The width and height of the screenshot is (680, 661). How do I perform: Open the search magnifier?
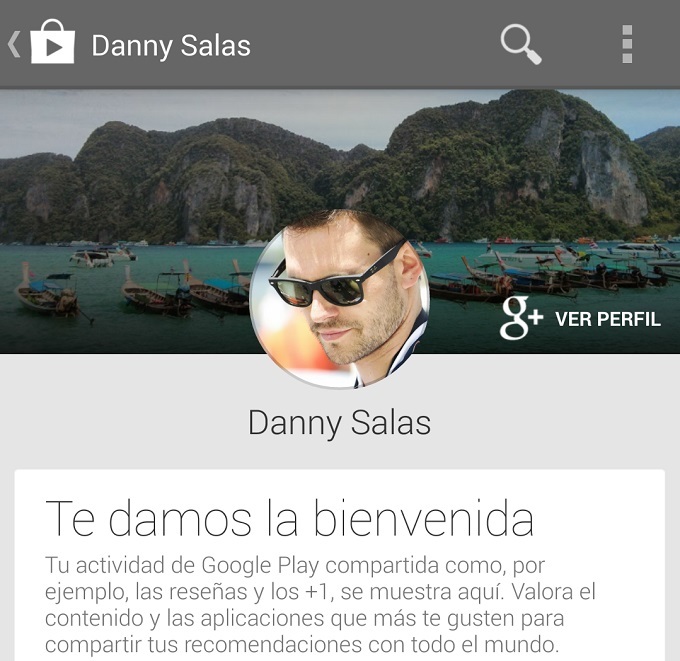[520, 45]
